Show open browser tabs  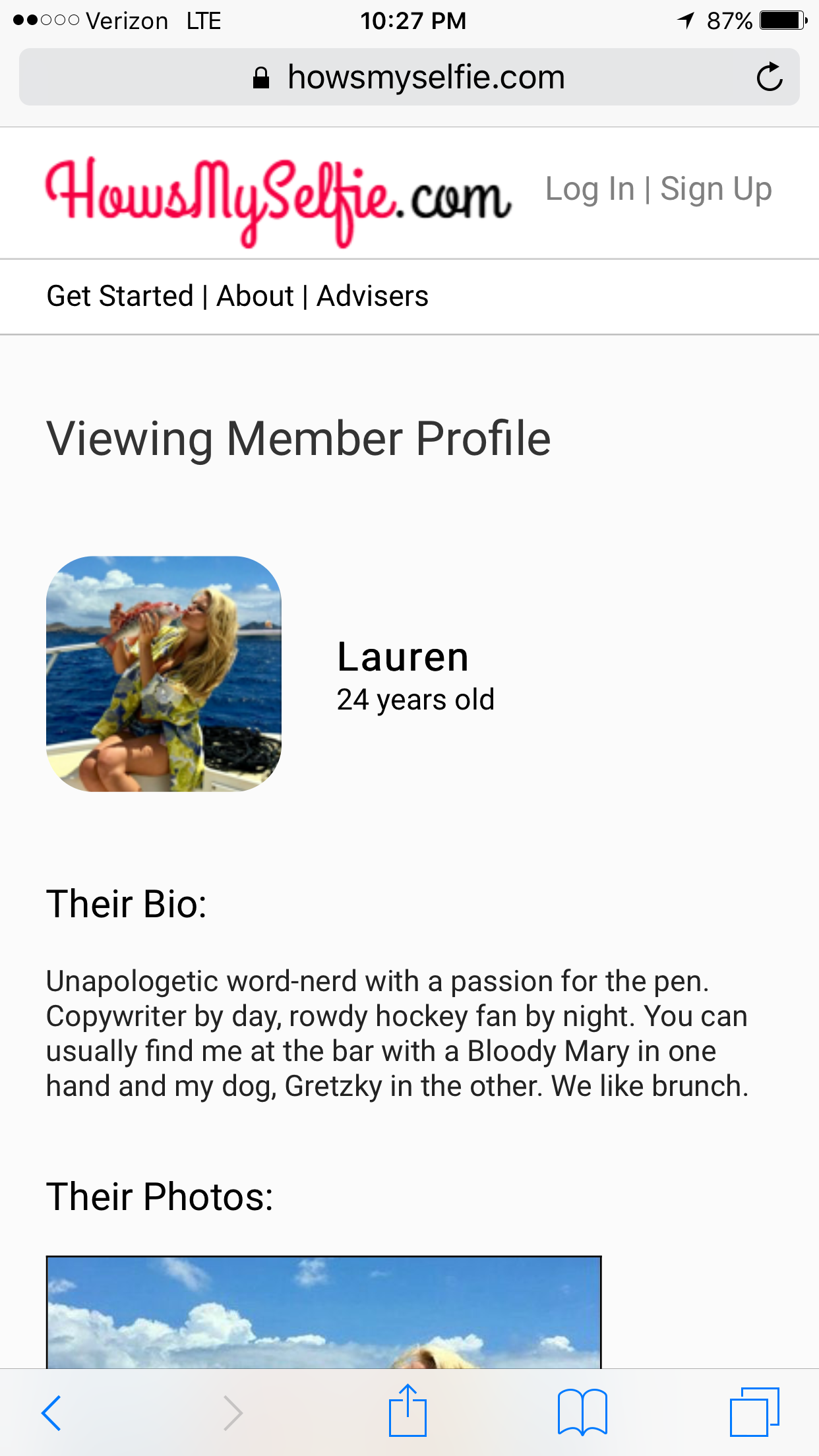(756, 1412)
